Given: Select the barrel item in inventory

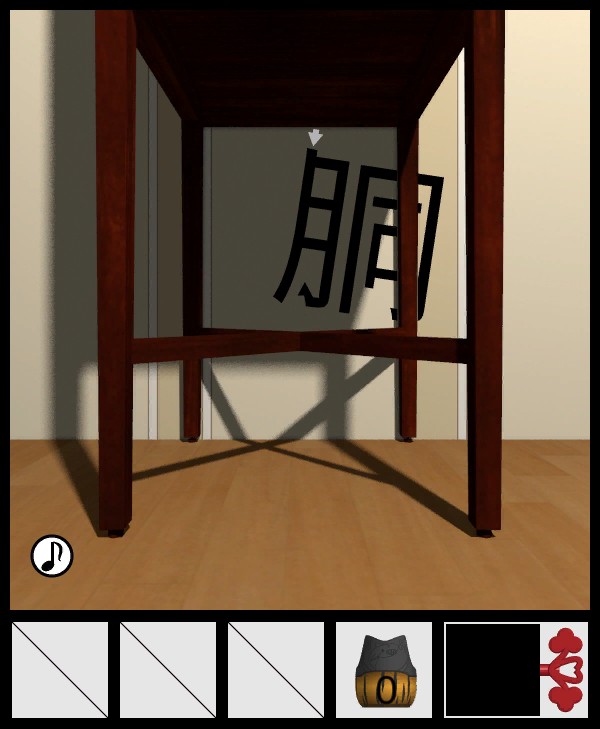Looking at the screenshot, I should pyautogui.click(x=384, y=670).
